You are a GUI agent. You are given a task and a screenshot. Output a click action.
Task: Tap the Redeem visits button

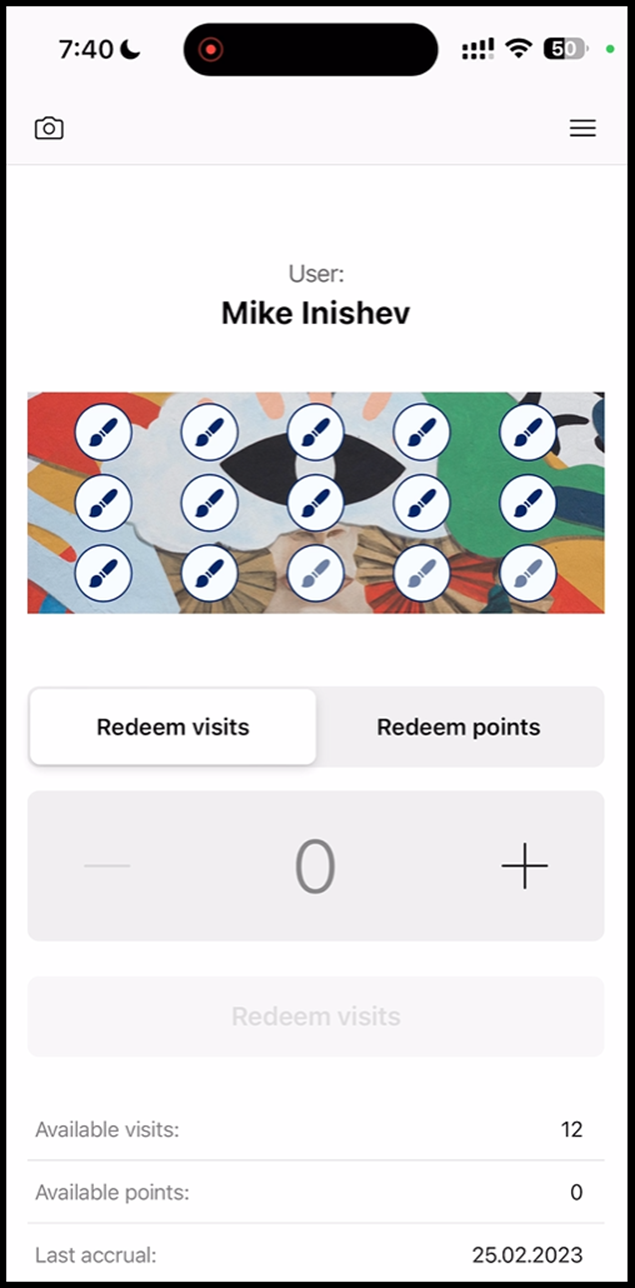click(x=316, y=1017)
